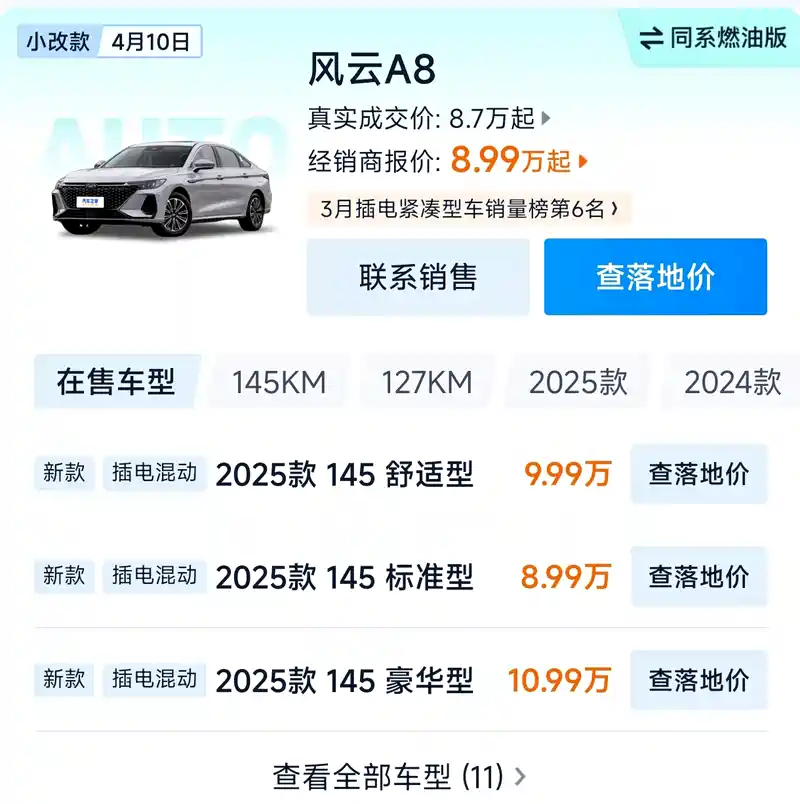Select the 在售车型 tab
Screen dimensions: 800x804
click(116, 382)
